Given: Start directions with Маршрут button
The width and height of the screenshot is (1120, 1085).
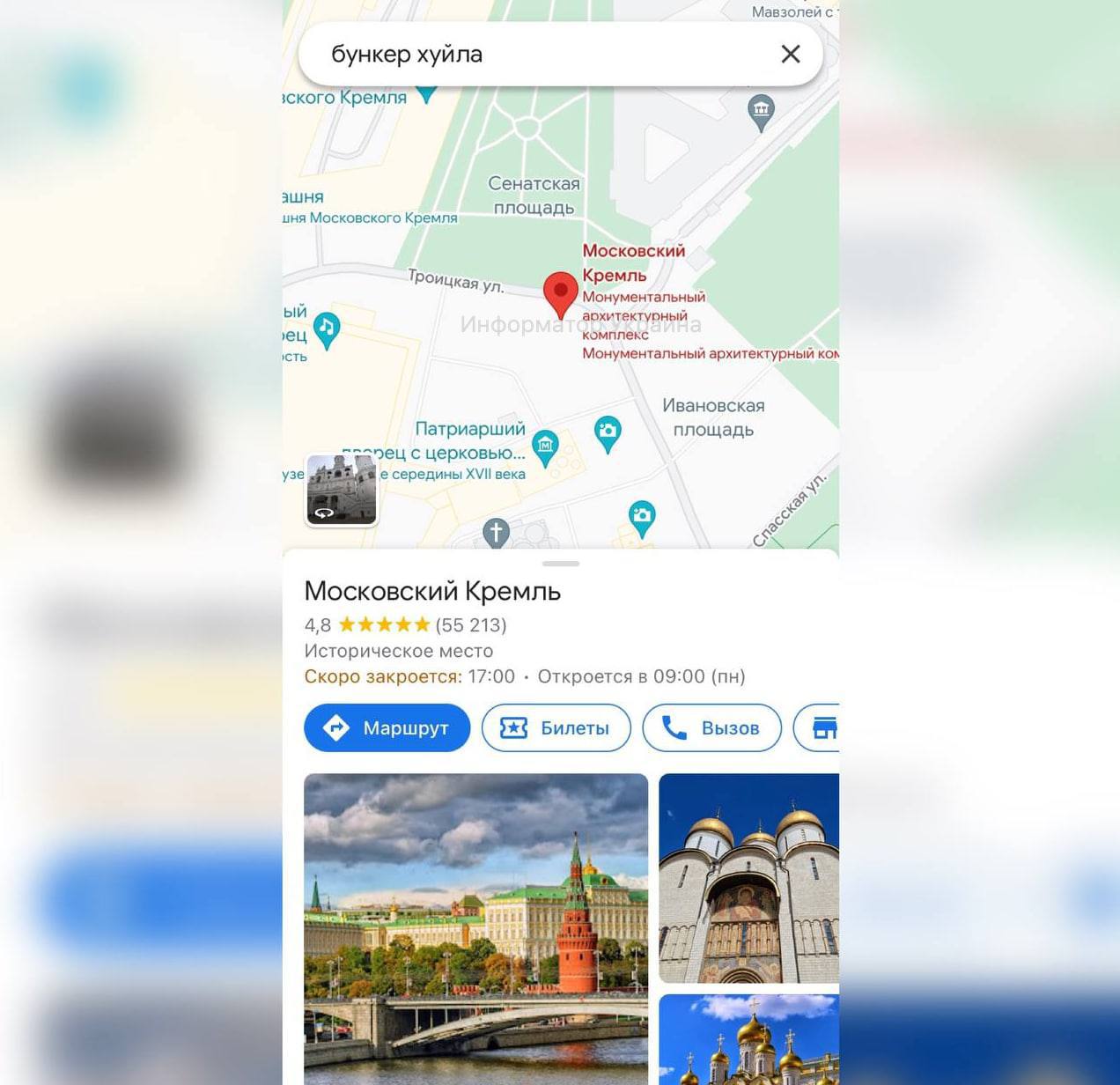Looking at the screenshot, I should coord(387,727).
